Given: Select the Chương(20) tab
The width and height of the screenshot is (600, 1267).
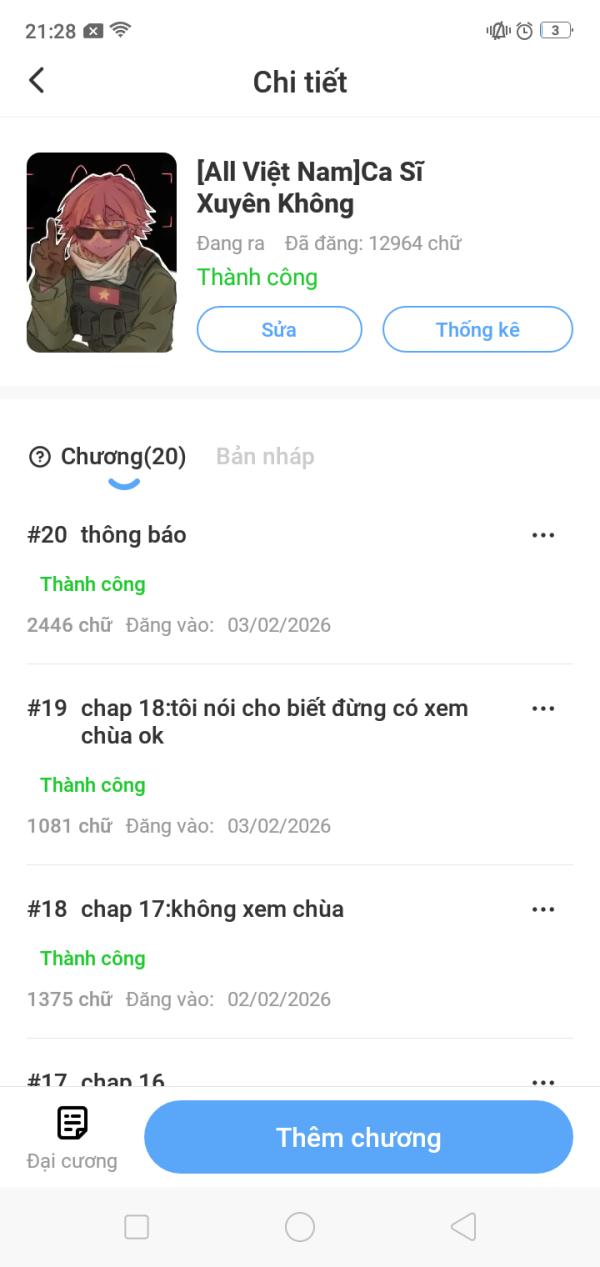Looking at the screenshot, I should click(x=123, y=457).
